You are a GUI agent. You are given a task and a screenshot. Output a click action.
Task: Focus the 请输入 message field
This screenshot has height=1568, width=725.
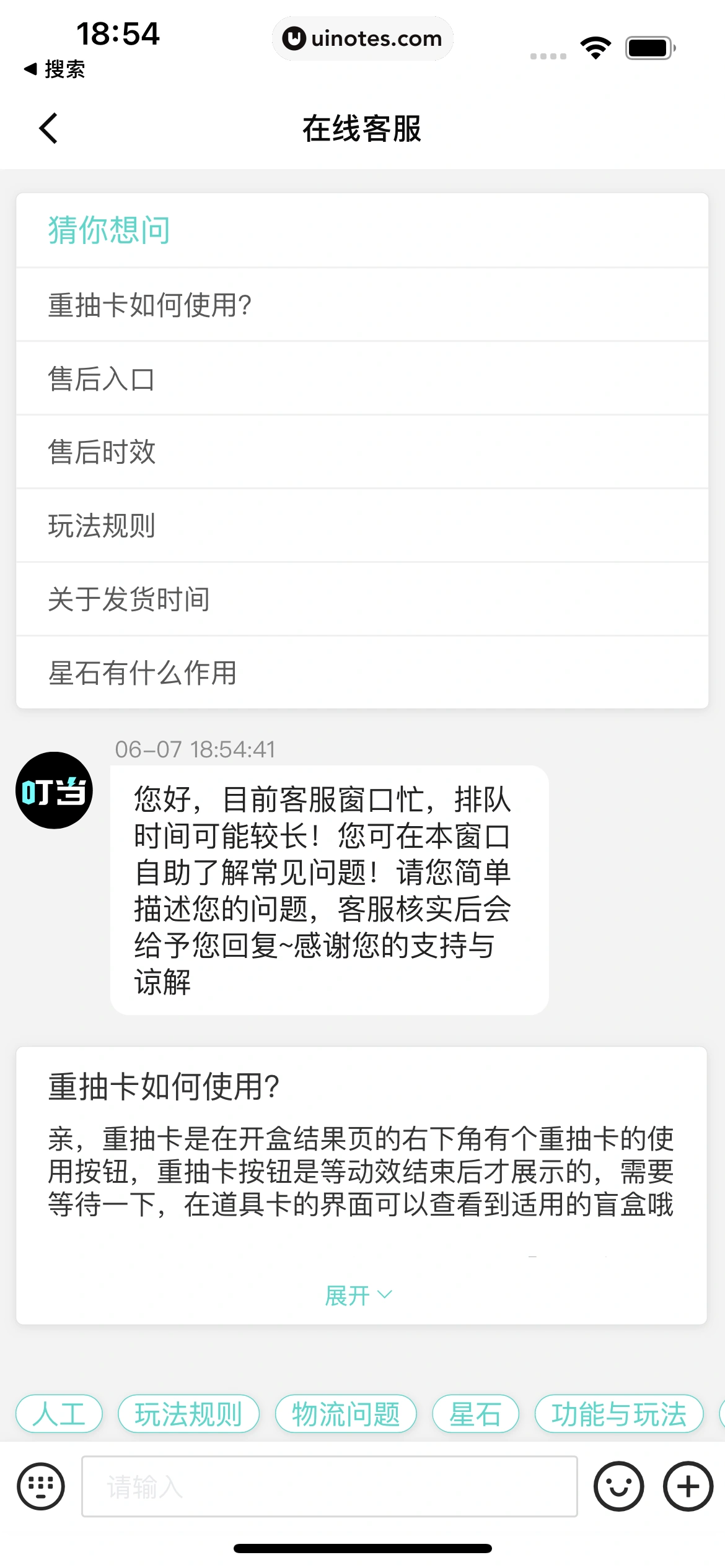(330, 1486)
